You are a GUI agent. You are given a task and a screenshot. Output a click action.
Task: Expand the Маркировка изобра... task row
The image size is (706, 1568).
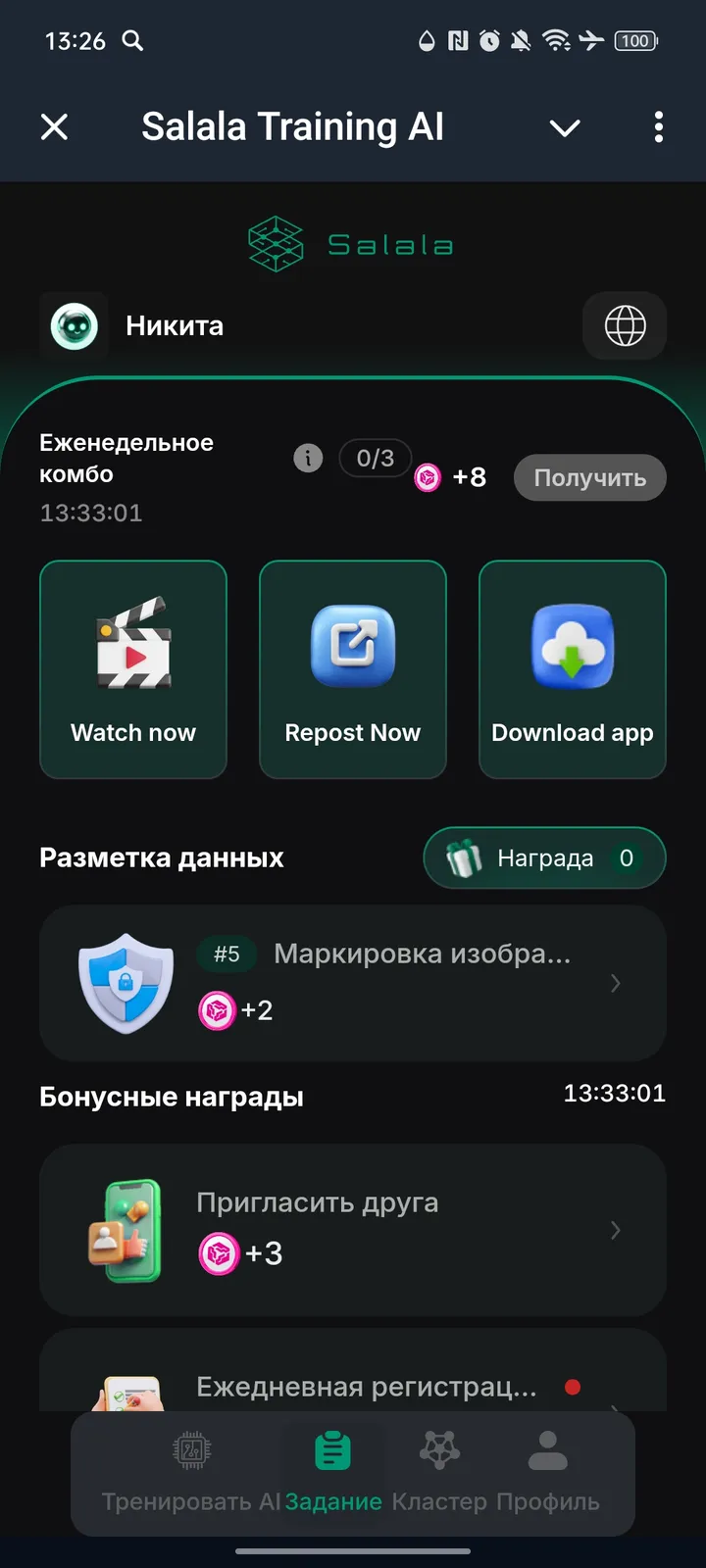click(616, 983)
